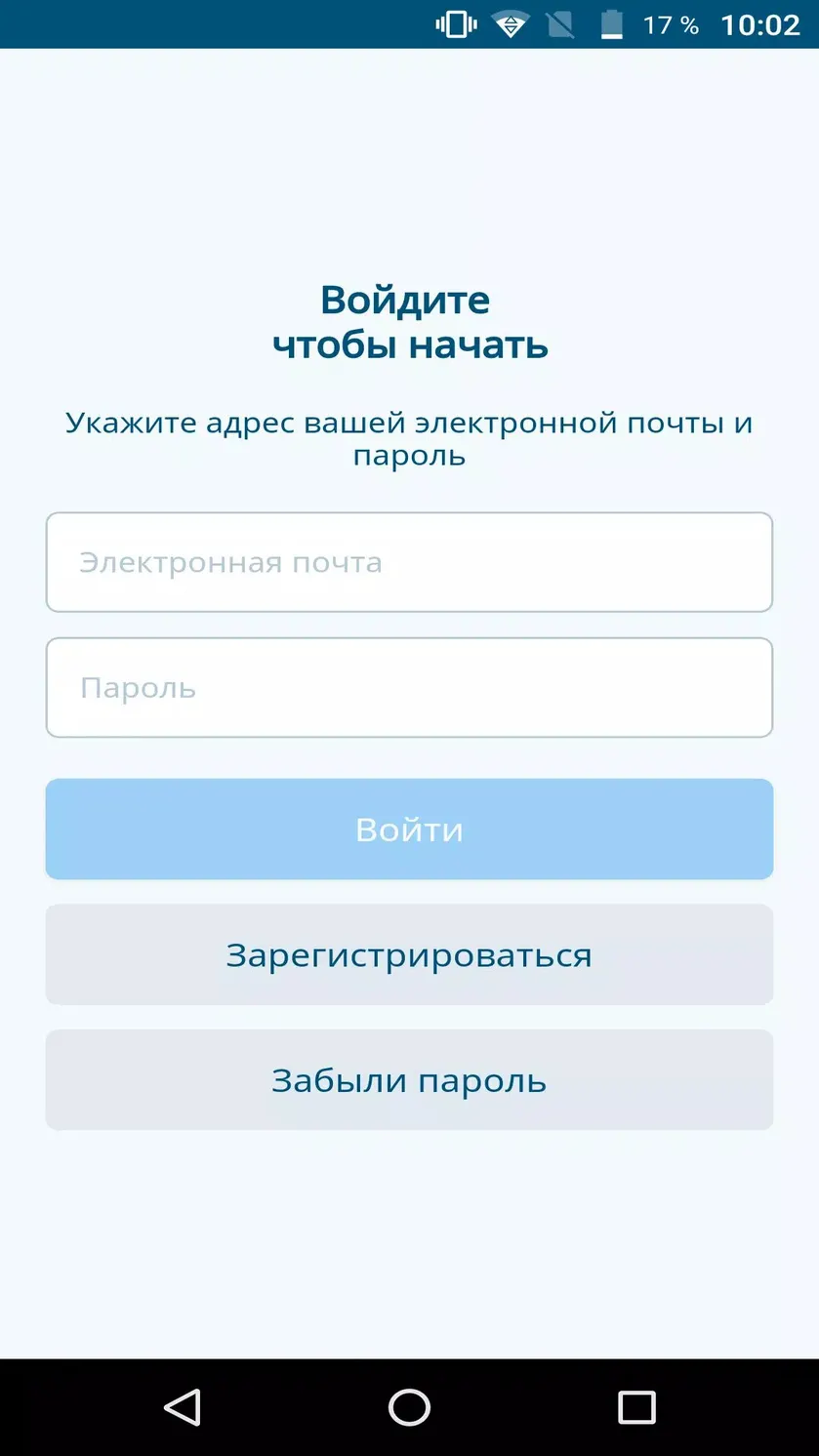Focus the Пароль password field

(x=409, y=687)
